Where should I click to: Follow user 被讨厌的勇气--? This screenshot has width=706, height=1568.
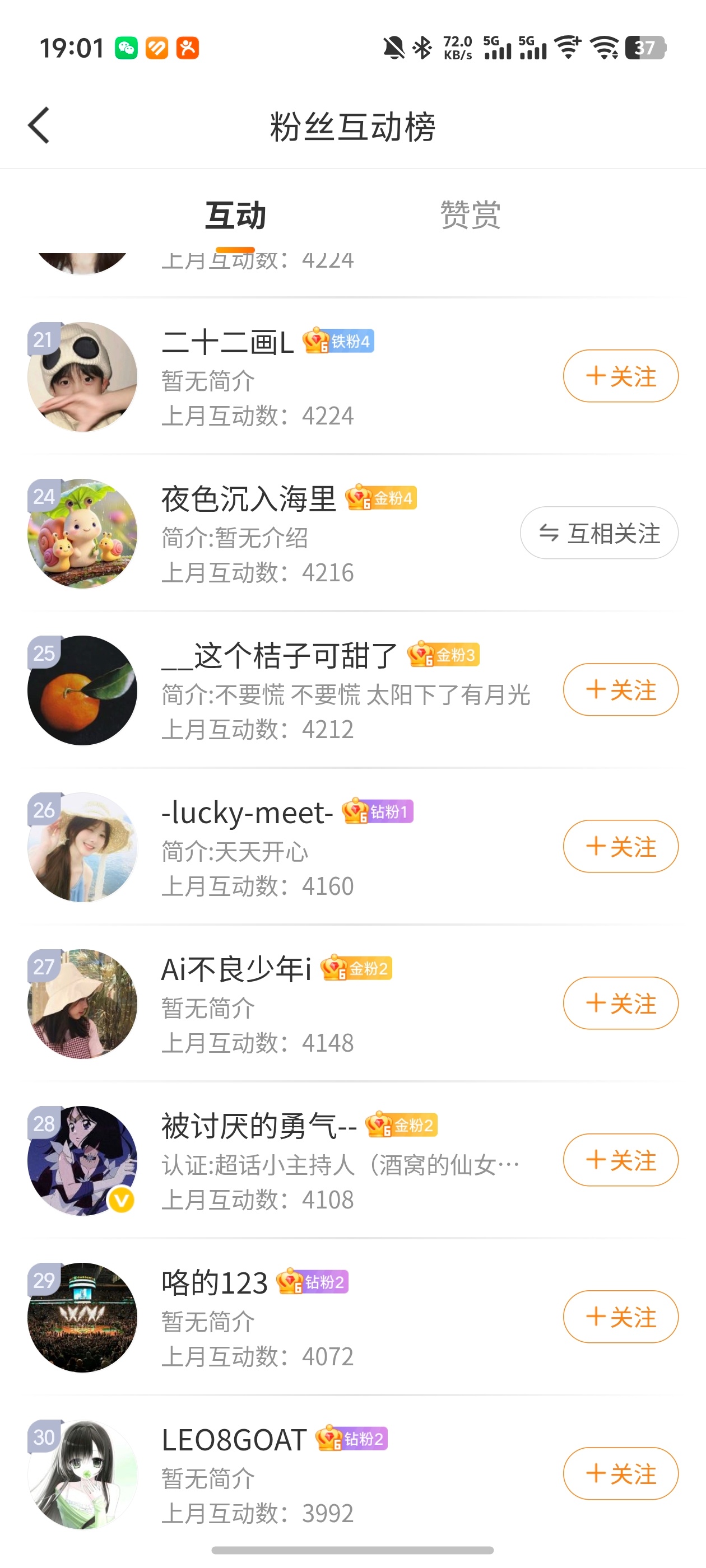620,1160
